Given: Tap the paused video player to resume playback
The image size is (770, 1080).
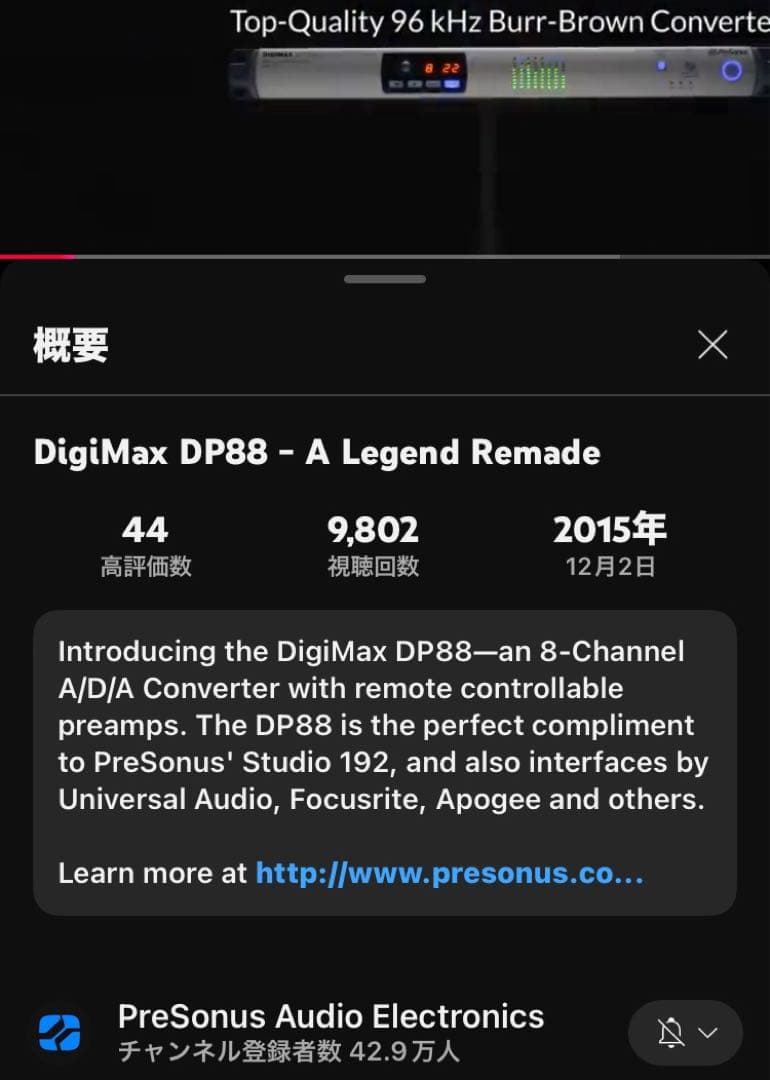Looking at the screenshot, I should click(x=385, y=125).
